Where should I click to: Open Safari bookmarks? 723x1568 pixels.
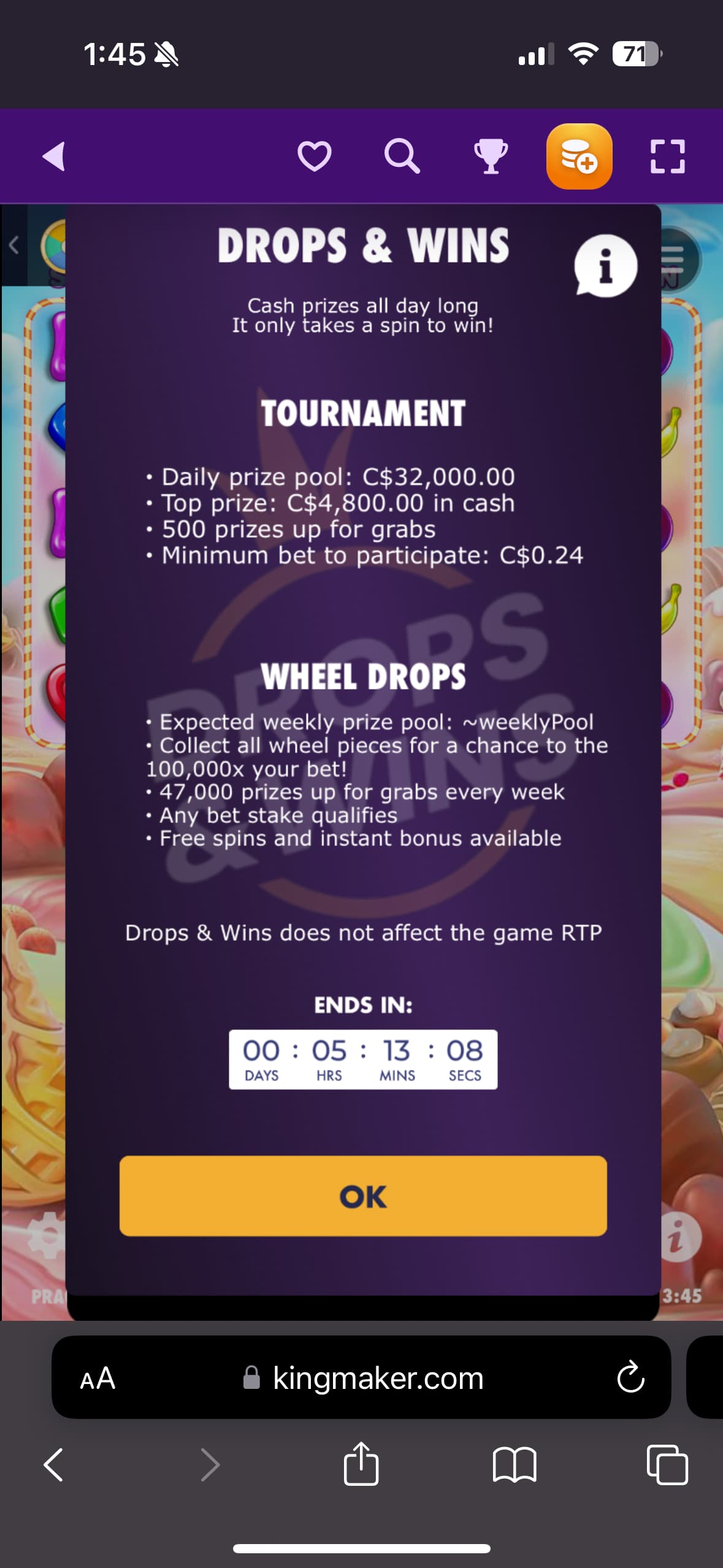click(x=515, y=1464)
